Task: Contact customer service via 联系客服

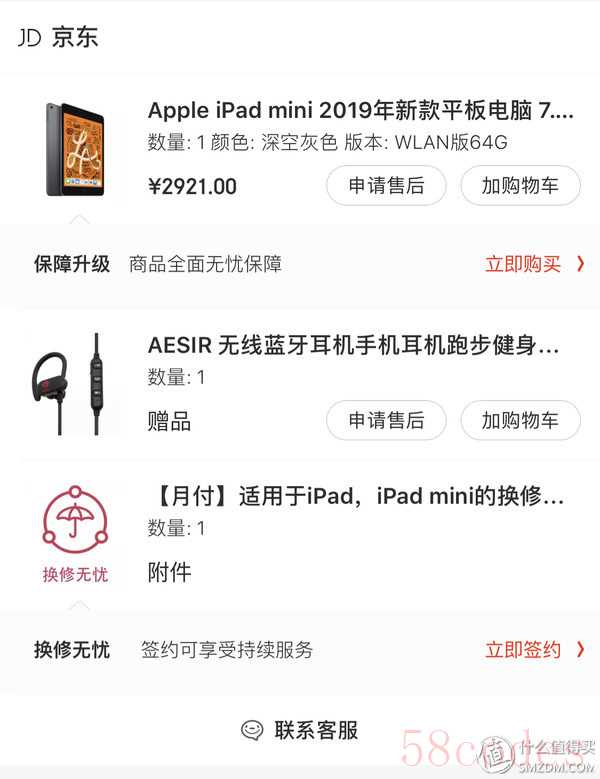Action: (x=300, y=730)
